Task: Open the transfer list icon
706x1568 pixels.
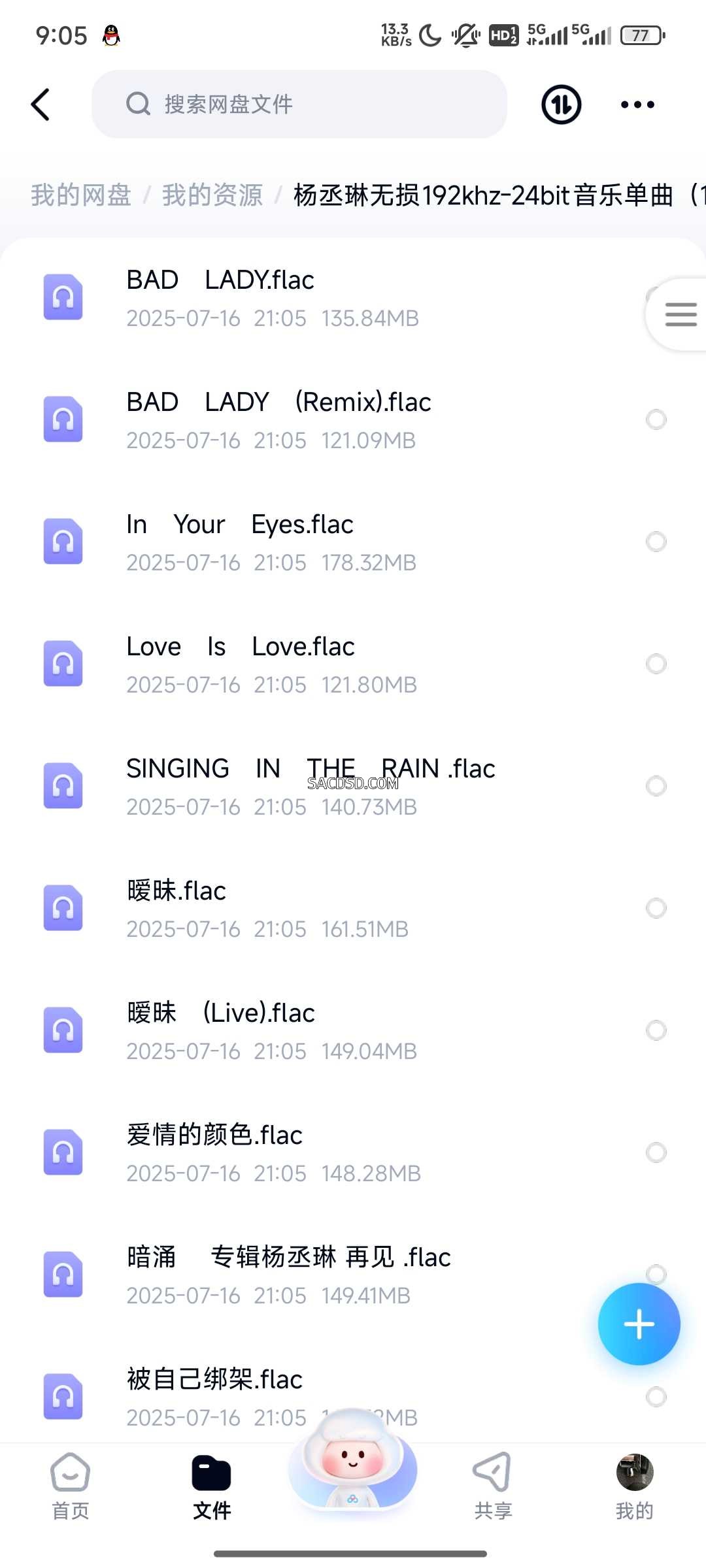Action: click(561, 105)
